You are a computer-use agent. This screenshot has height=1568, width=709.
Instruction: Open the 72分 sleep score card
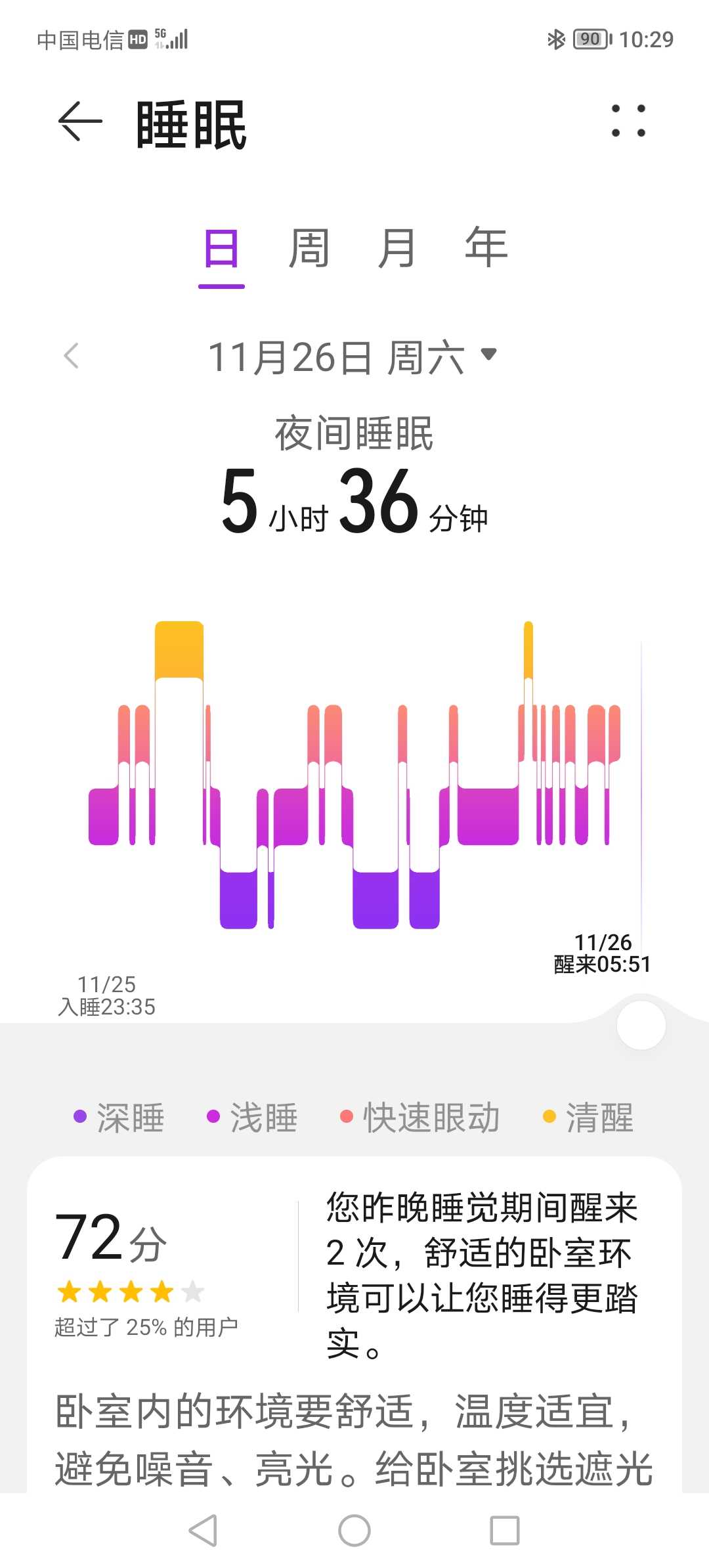[x=354, y=1324]
